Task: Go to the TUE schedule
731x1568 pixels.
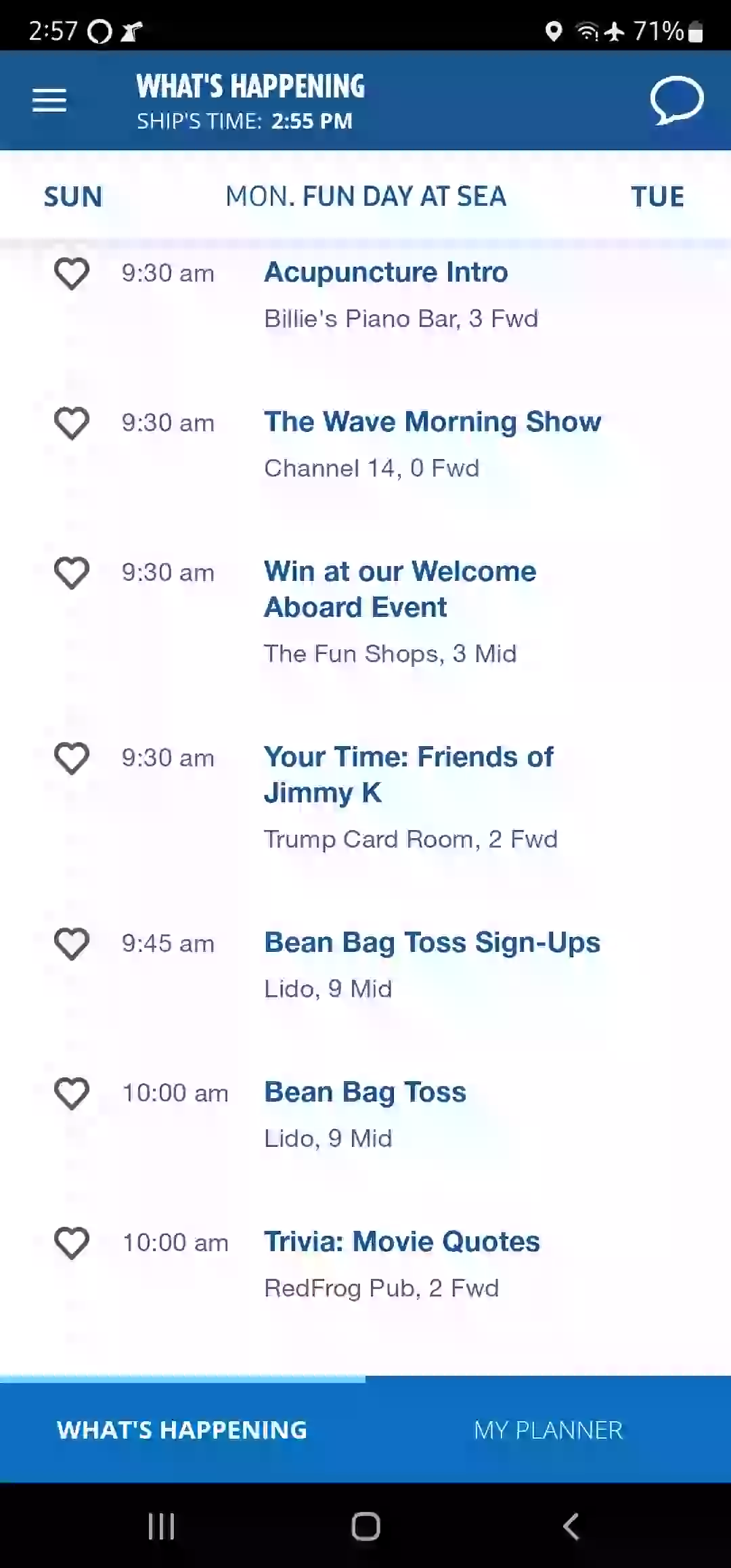Action: point(657,197)
